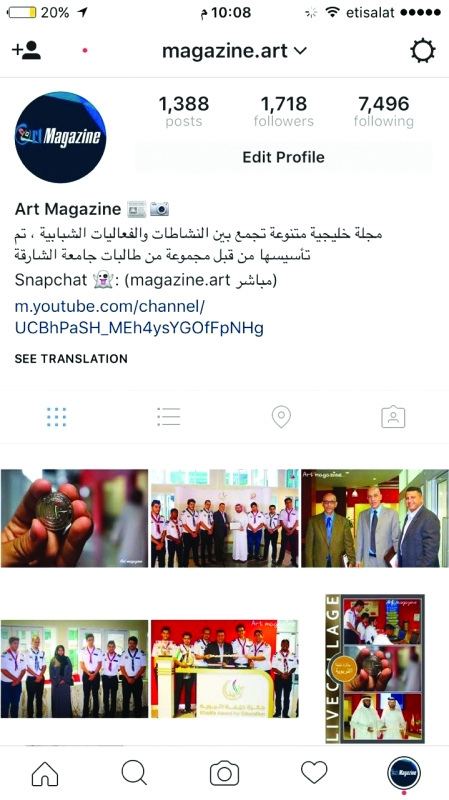This screenshot has width=449, height=800.
Task: Open the tagged photos tab
Action: pyautogui.click(x=393, y=417)
